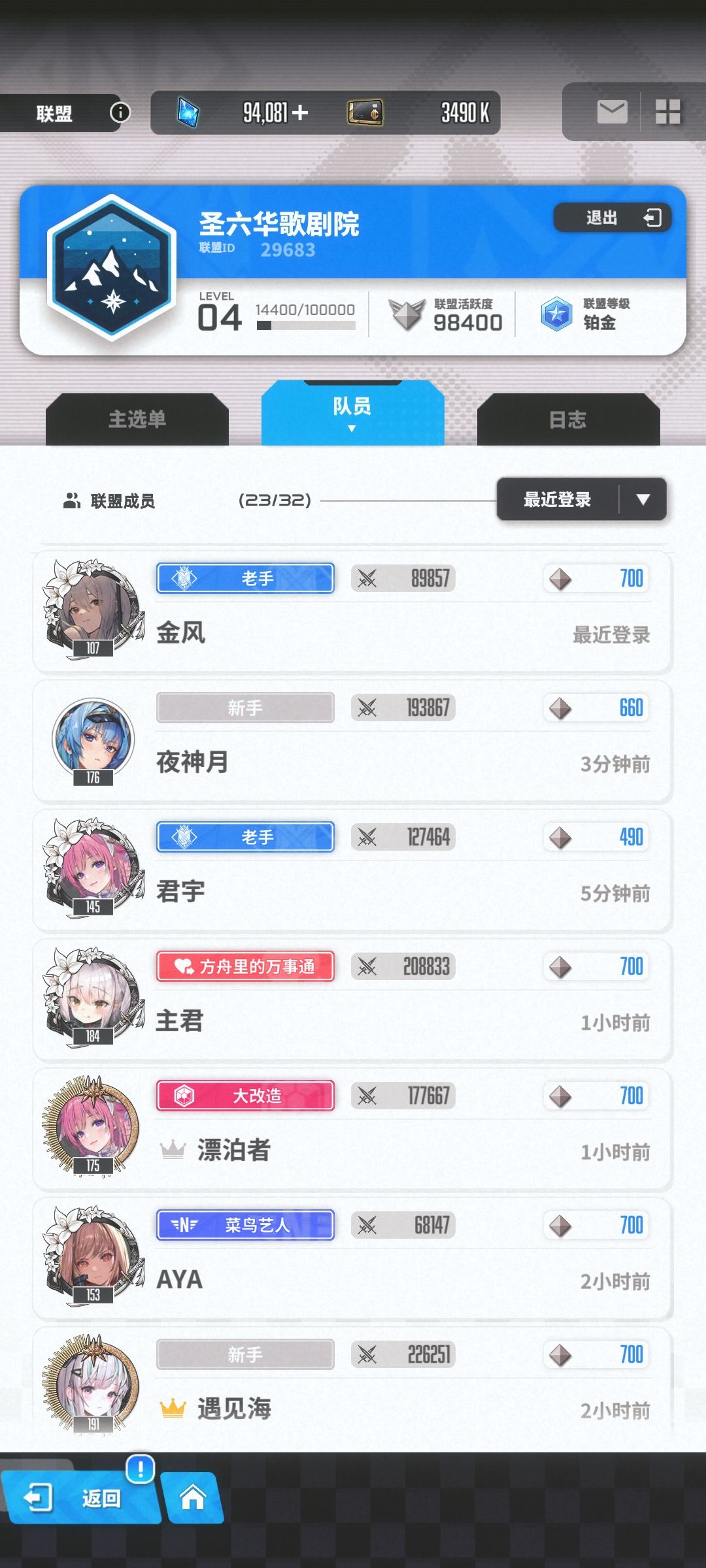Go to the home screen icon
The width and height of the screenshot is (706, 1568).
tap(192, 1497)
